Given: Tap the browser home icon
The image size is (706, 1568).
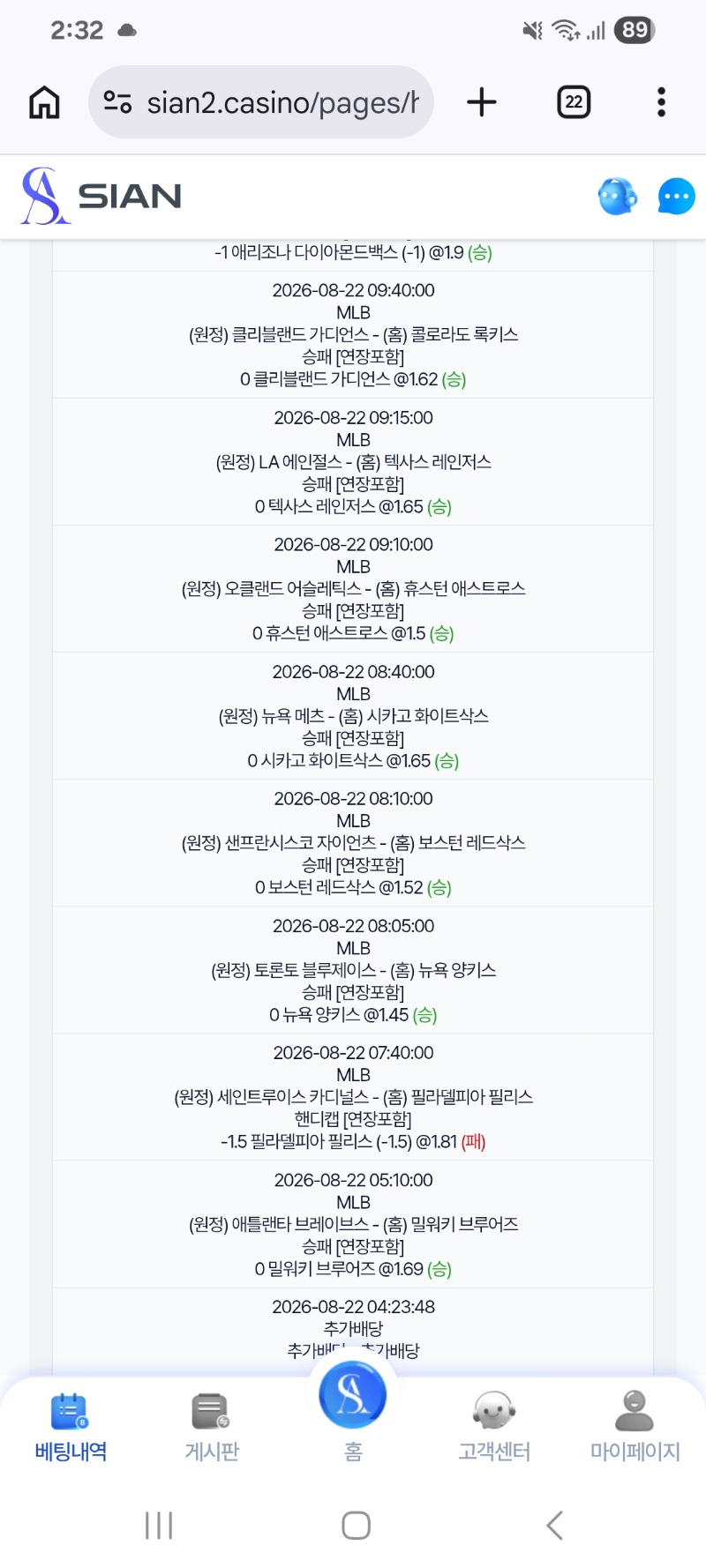Looking at the screenshot, I should [45, 102].
